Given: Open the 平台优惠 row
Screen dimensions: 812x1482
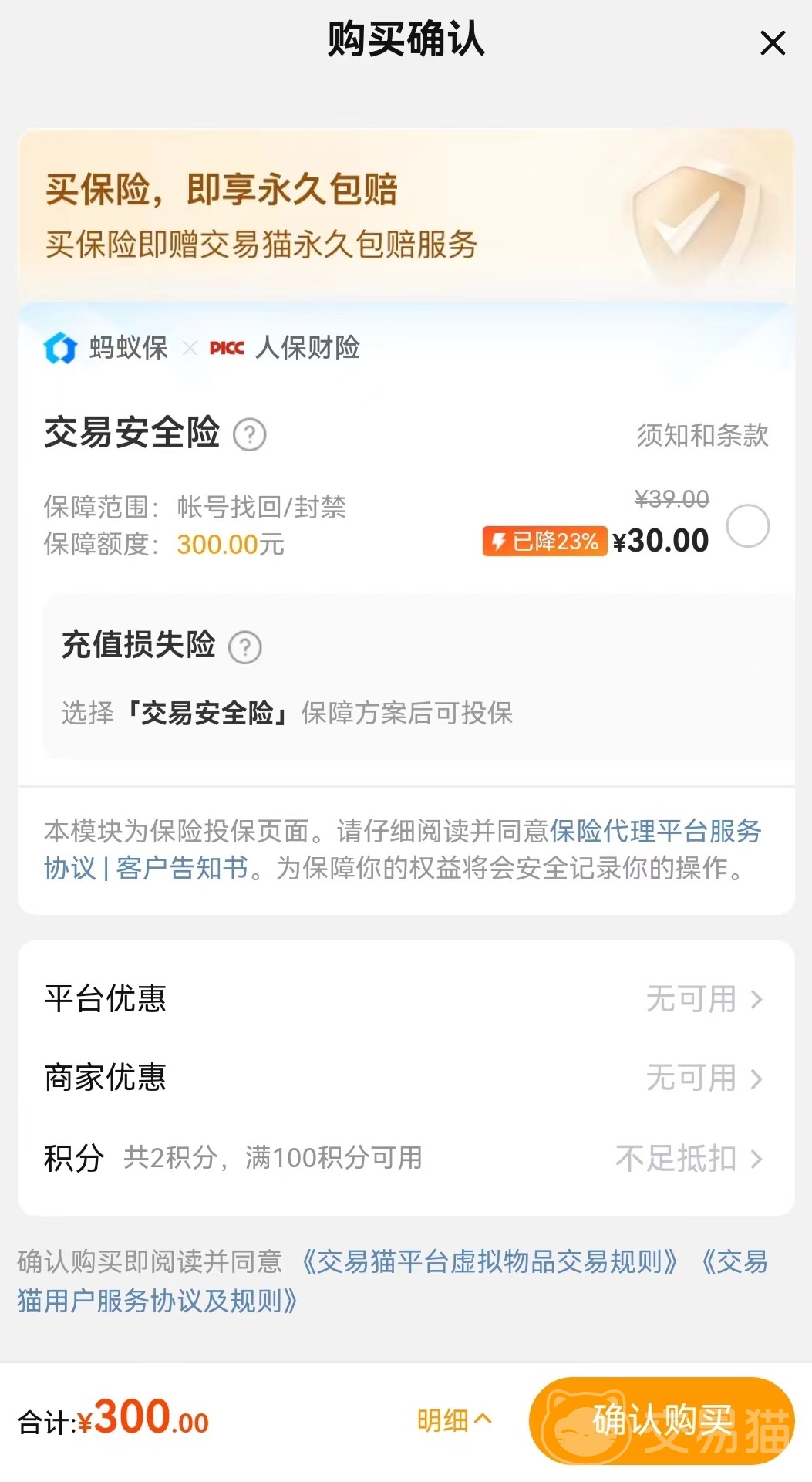Looking at the screenshot, I should pos(406,999).
